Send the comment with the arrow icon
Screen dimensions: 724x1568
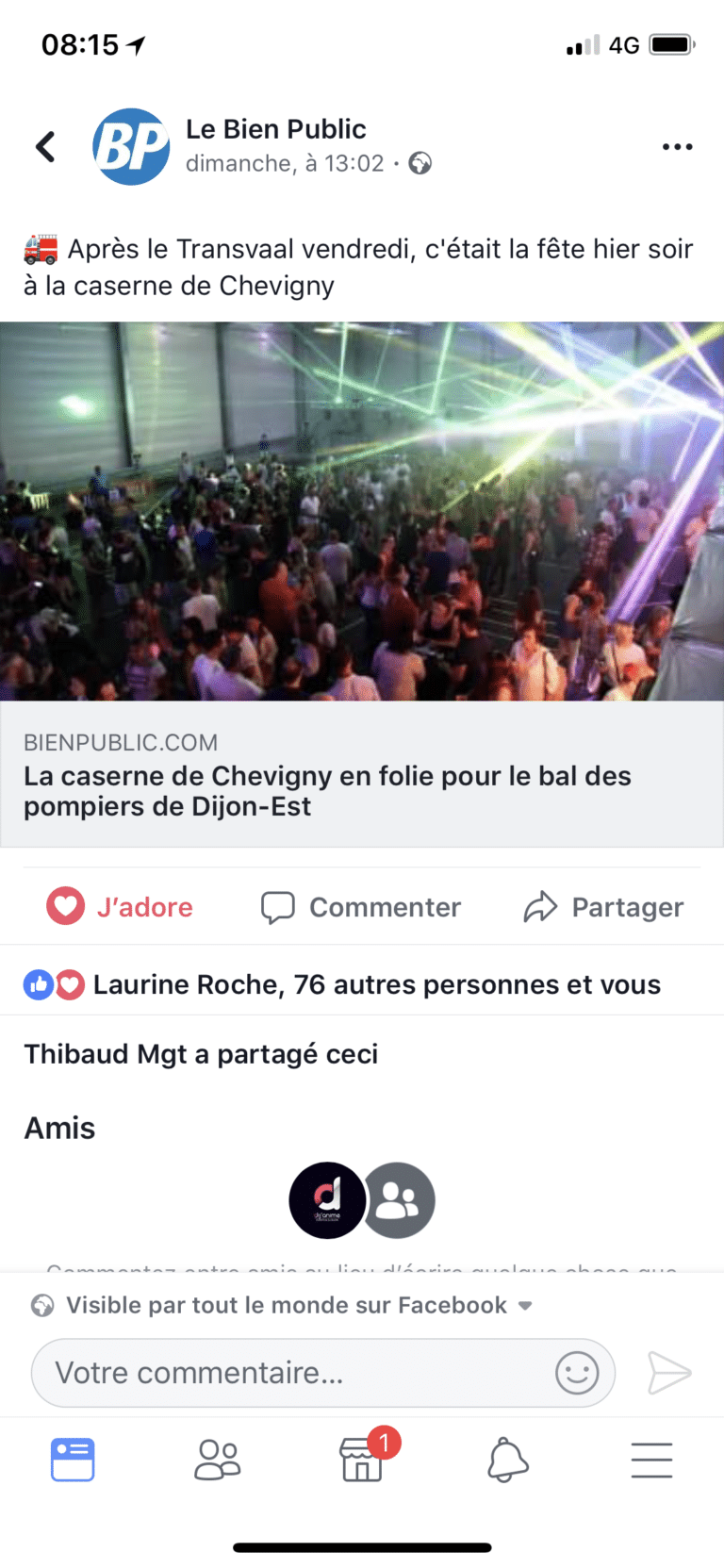pos(669,1373)
